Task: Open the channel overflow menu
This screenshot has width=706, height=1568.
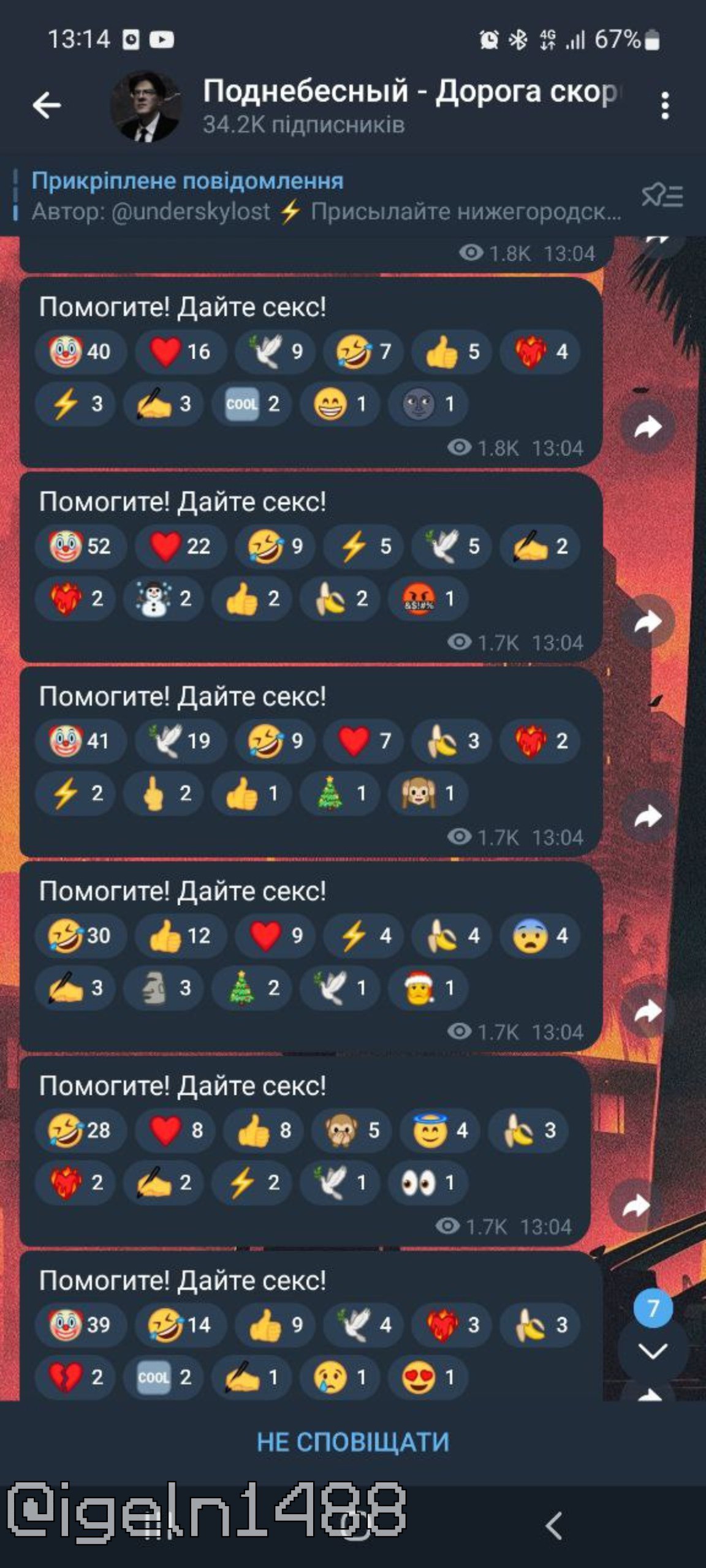Action: (665, 105)
